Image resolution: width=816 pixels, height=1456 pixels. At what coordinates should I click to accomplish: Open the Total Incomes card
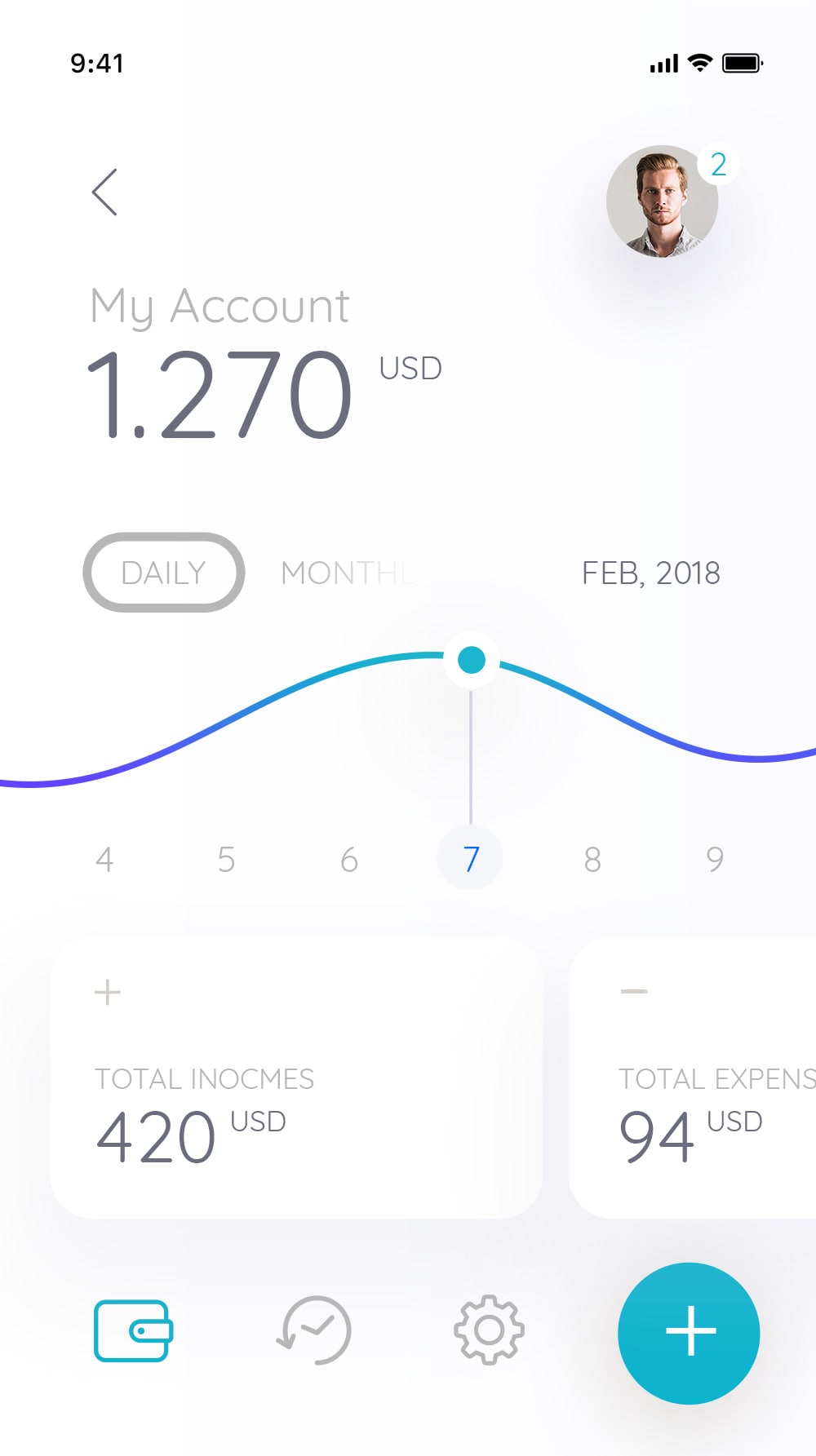pos(295,1077)
